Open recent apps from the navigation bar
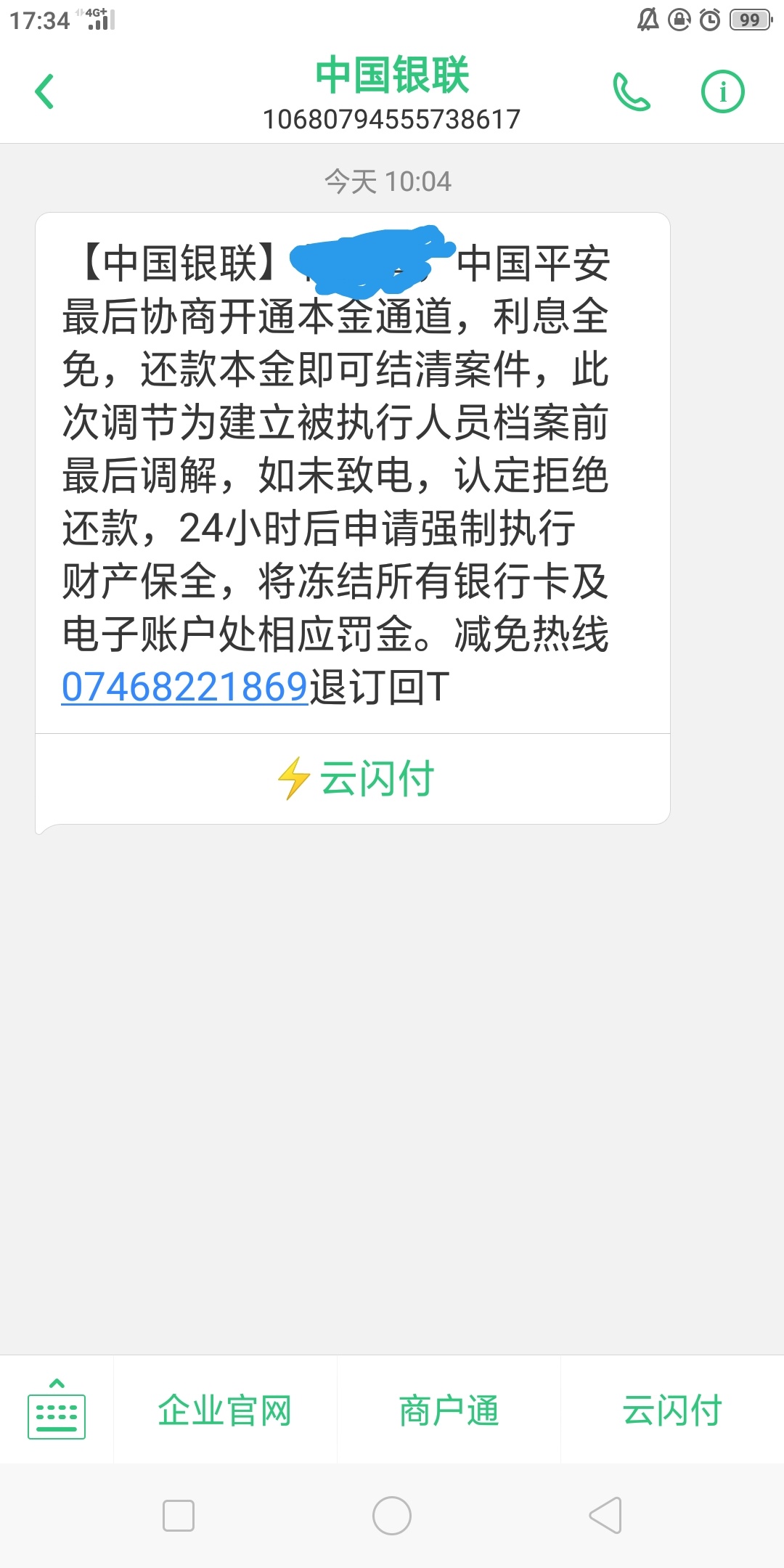 tap(179, 1516)
